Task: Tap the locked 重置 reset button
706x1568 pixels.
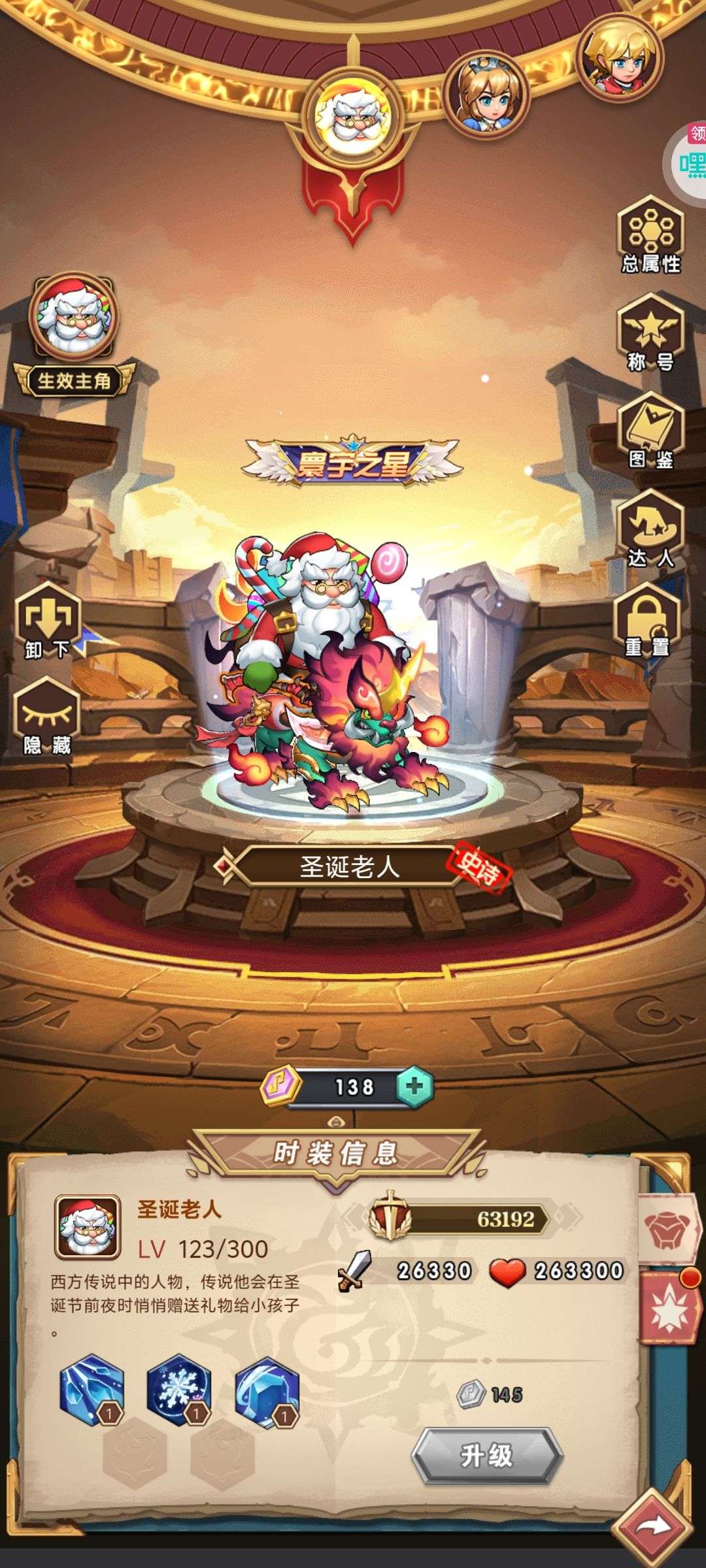Action: [647, 619]
